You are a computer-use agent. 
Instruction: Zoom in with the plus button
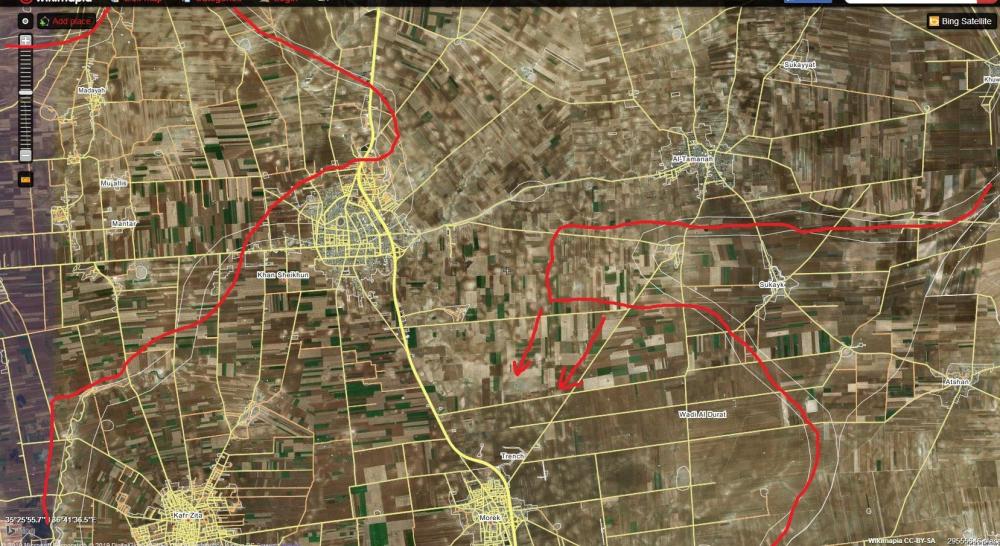[x=25, y=40]
